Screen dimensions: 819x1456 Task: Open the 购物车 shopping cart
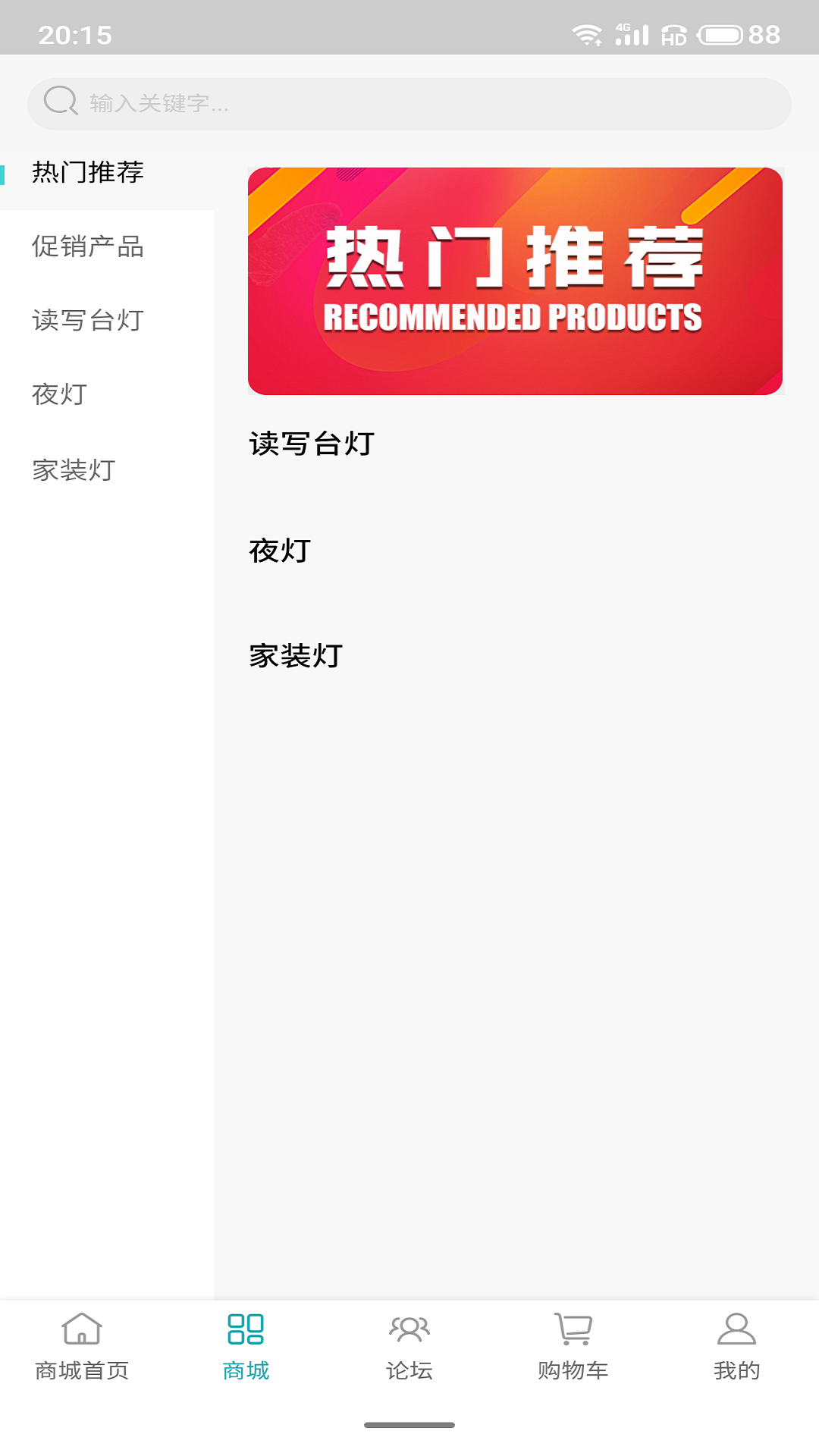pyautogui.click(x=573, y=1348)
